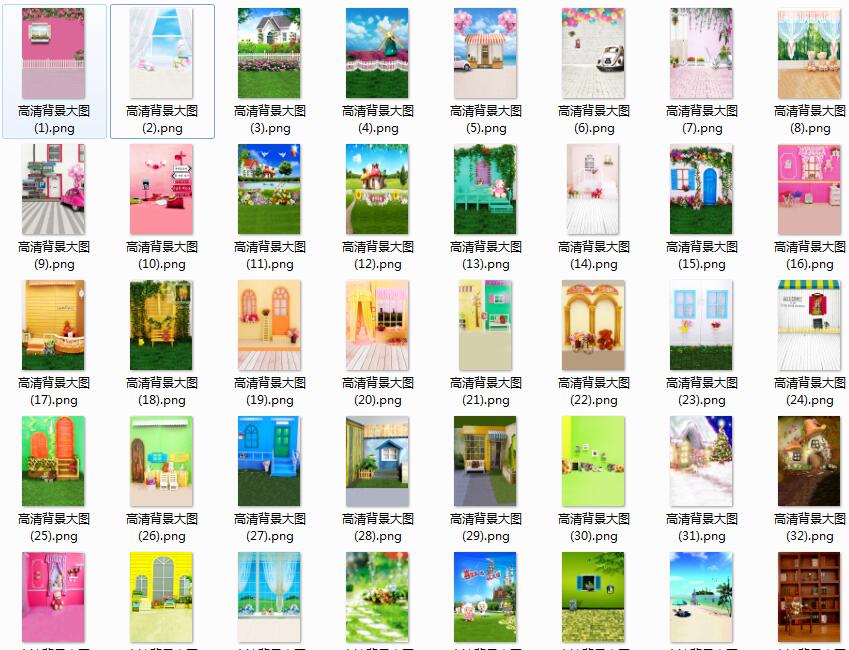Select file 高清背景大图 (1).png
Image resolution: width=849 pixels, height=650 pixels.
pyautogui.click(x=53, y=54)
